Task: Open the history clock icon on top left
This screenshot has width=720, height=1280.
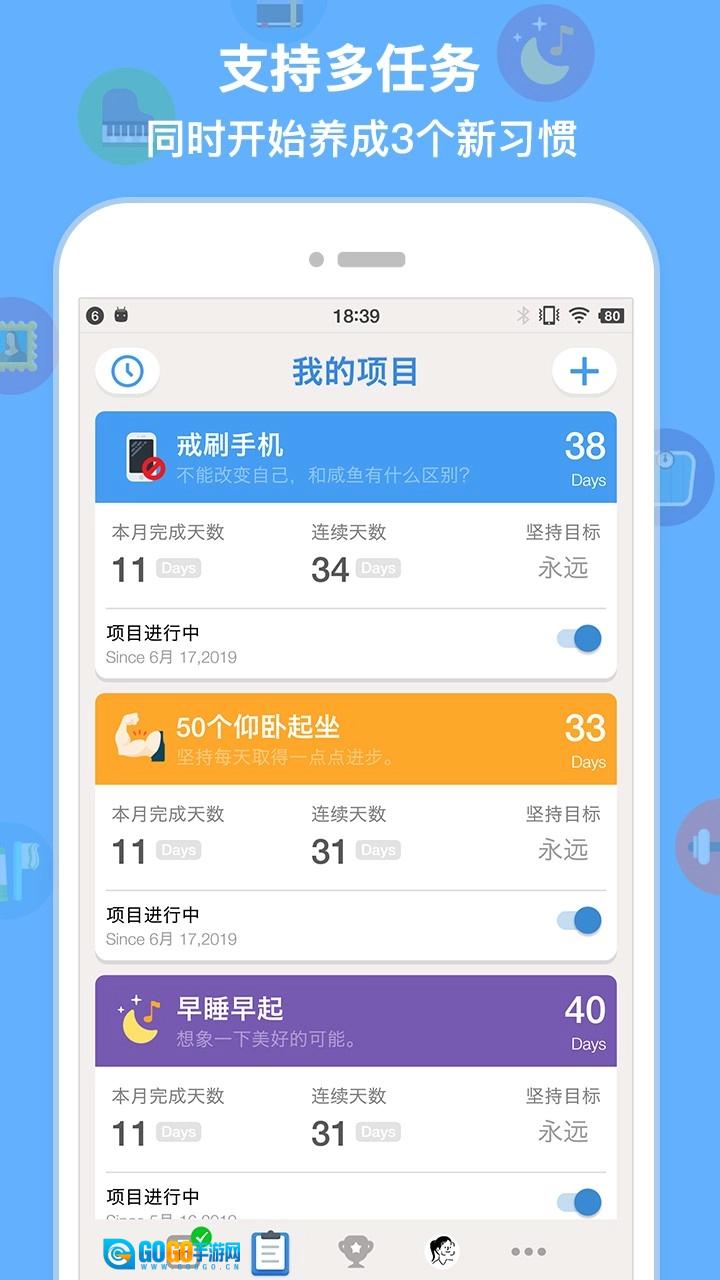Action: coord(127,370)
